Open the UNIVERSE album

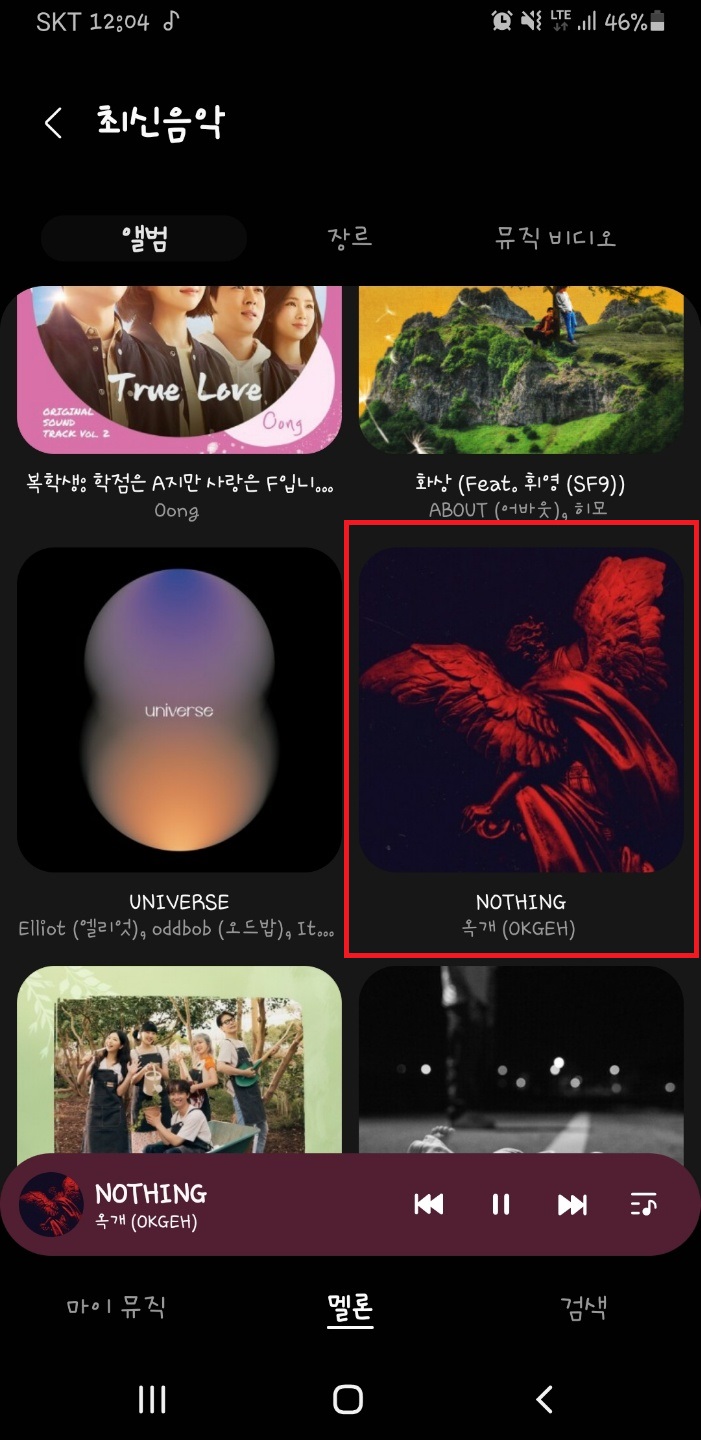point(179,710)
